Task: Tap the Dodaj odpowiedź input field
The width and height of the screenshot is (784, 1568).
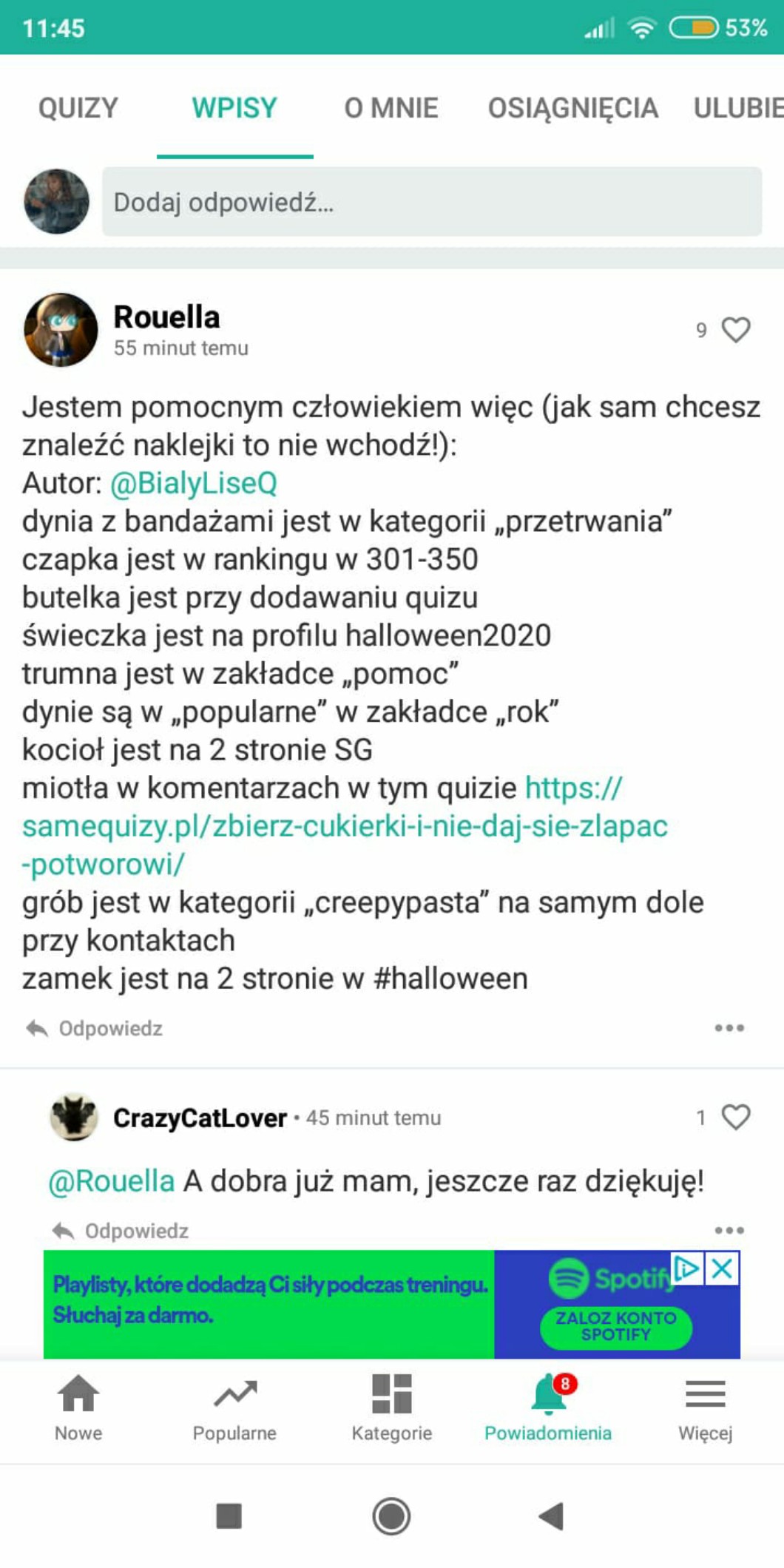Action: pyautogui.click(x=431, y=202)
